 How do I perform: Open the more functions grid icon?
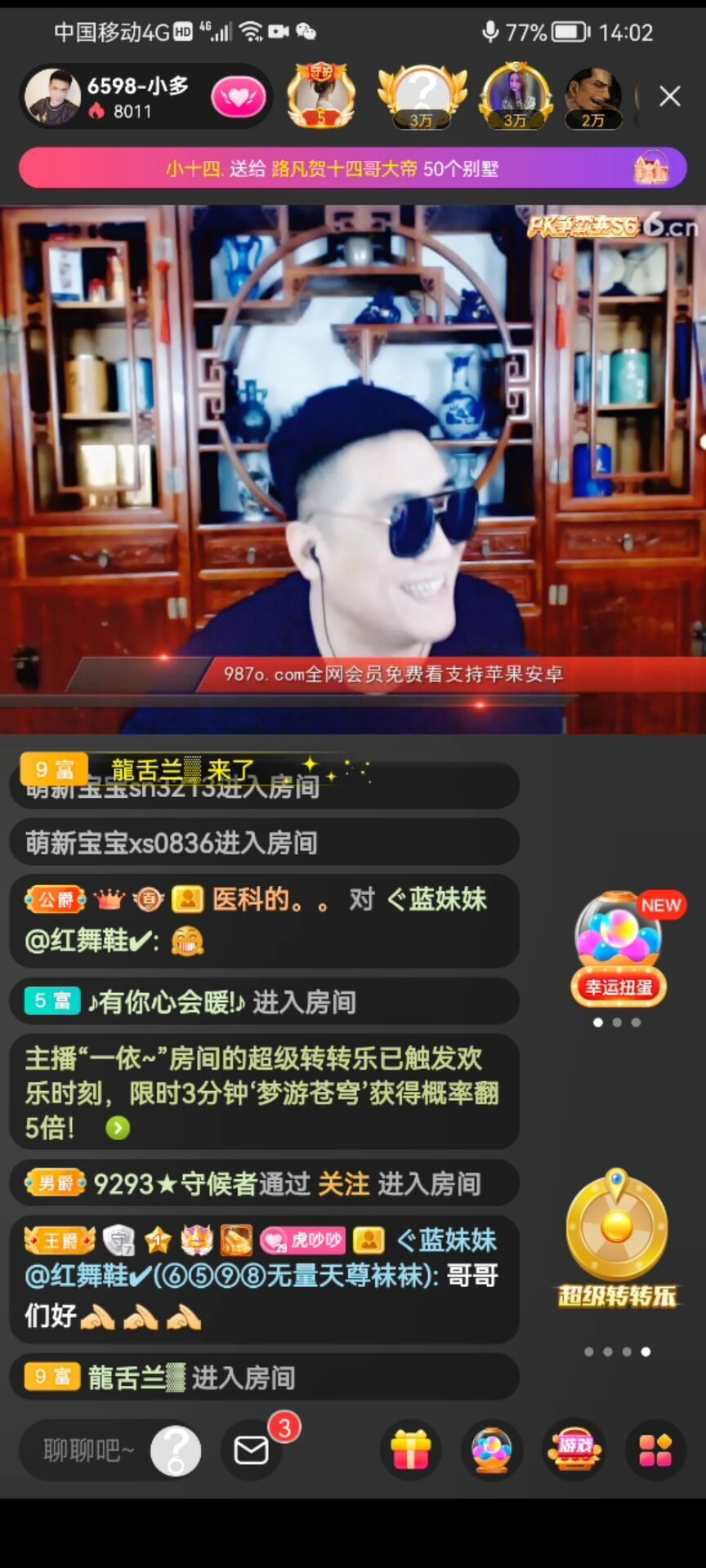click(x=655, y=1450)
